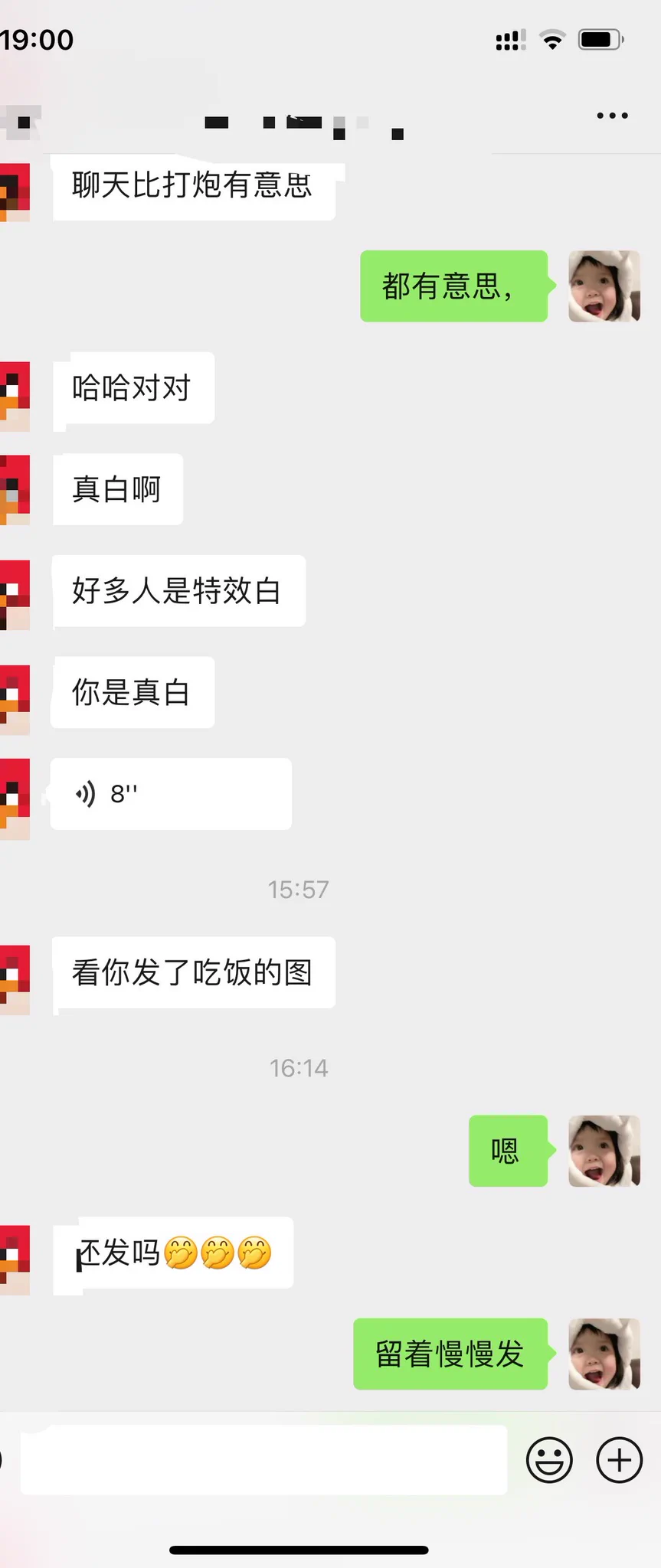Open contact avatar beside 看你发了吃饭的图
Viewport: 661px width, 1568px height.
click(x=14, y=979)
